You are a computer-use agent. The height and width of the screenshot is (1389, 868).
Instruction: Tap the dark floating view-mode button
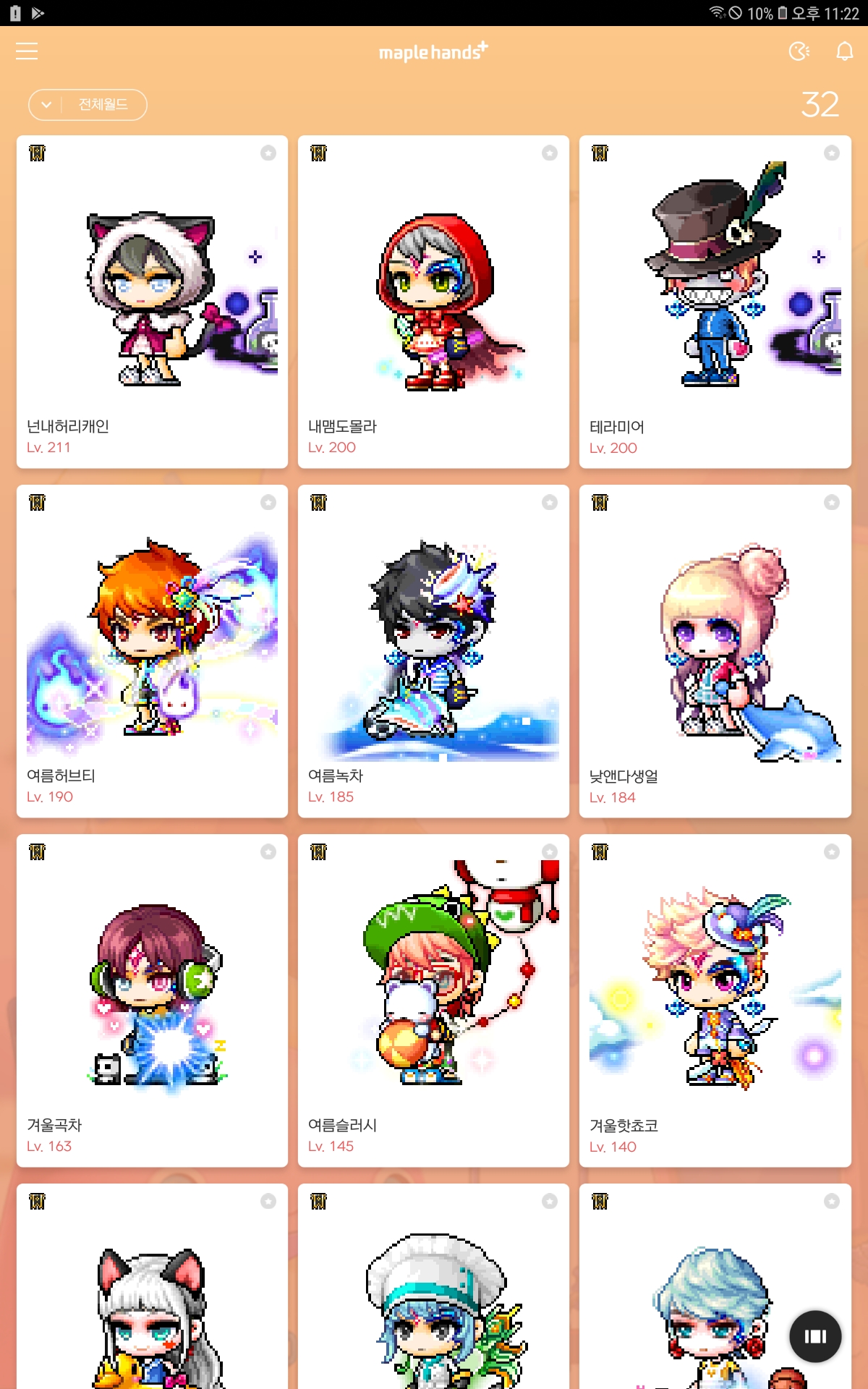tap(815, 1336)
